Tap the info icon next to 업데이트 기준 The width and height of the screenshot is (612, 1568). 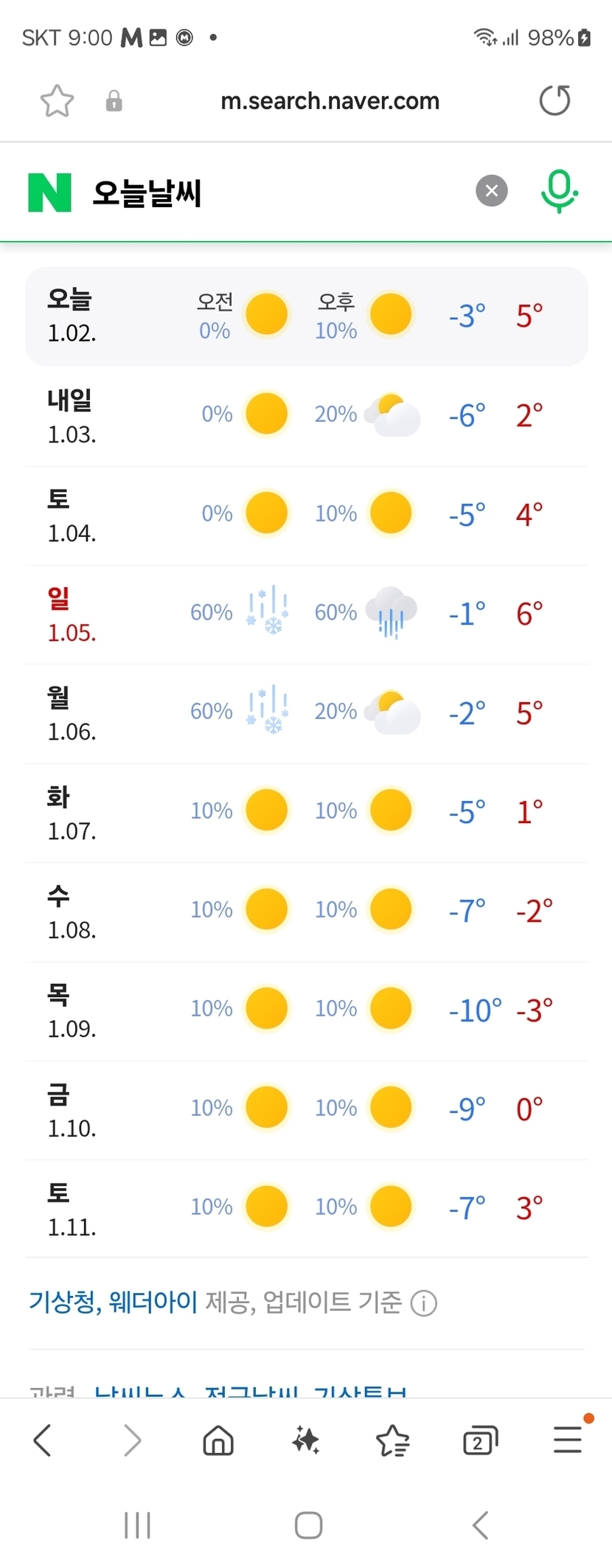424,1303
